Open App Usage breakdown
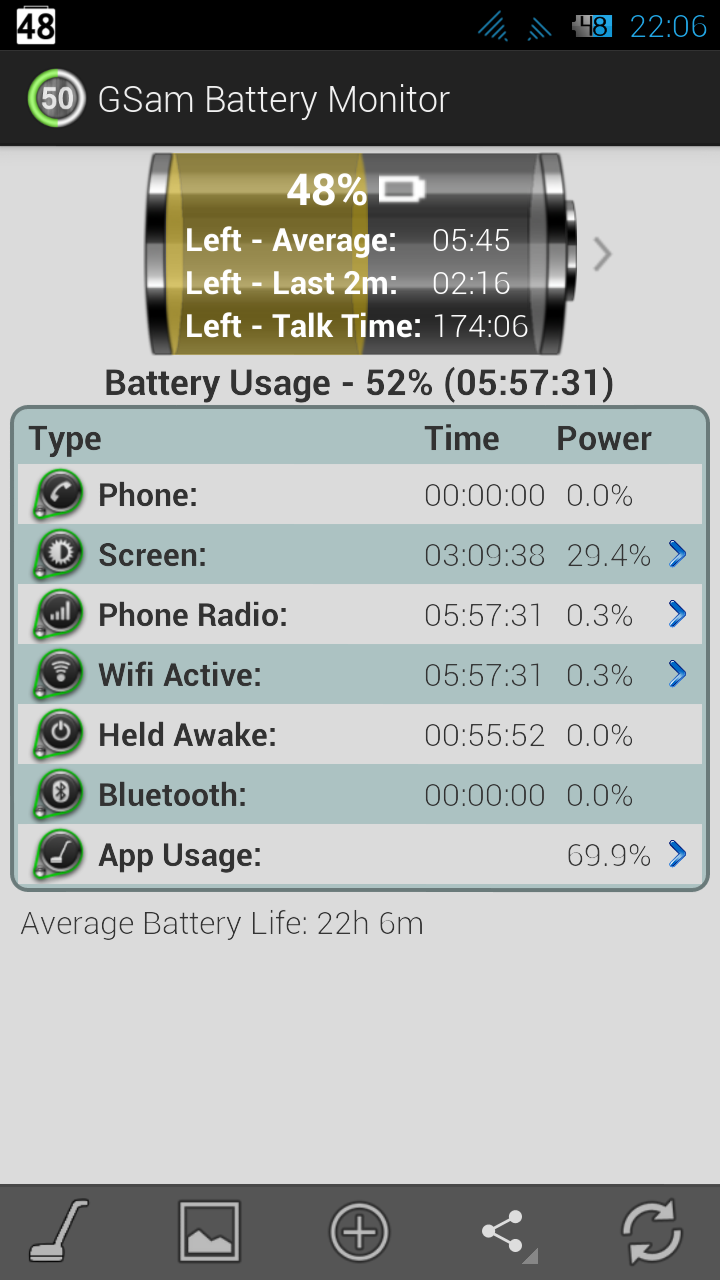 click(x=360, y=855)
